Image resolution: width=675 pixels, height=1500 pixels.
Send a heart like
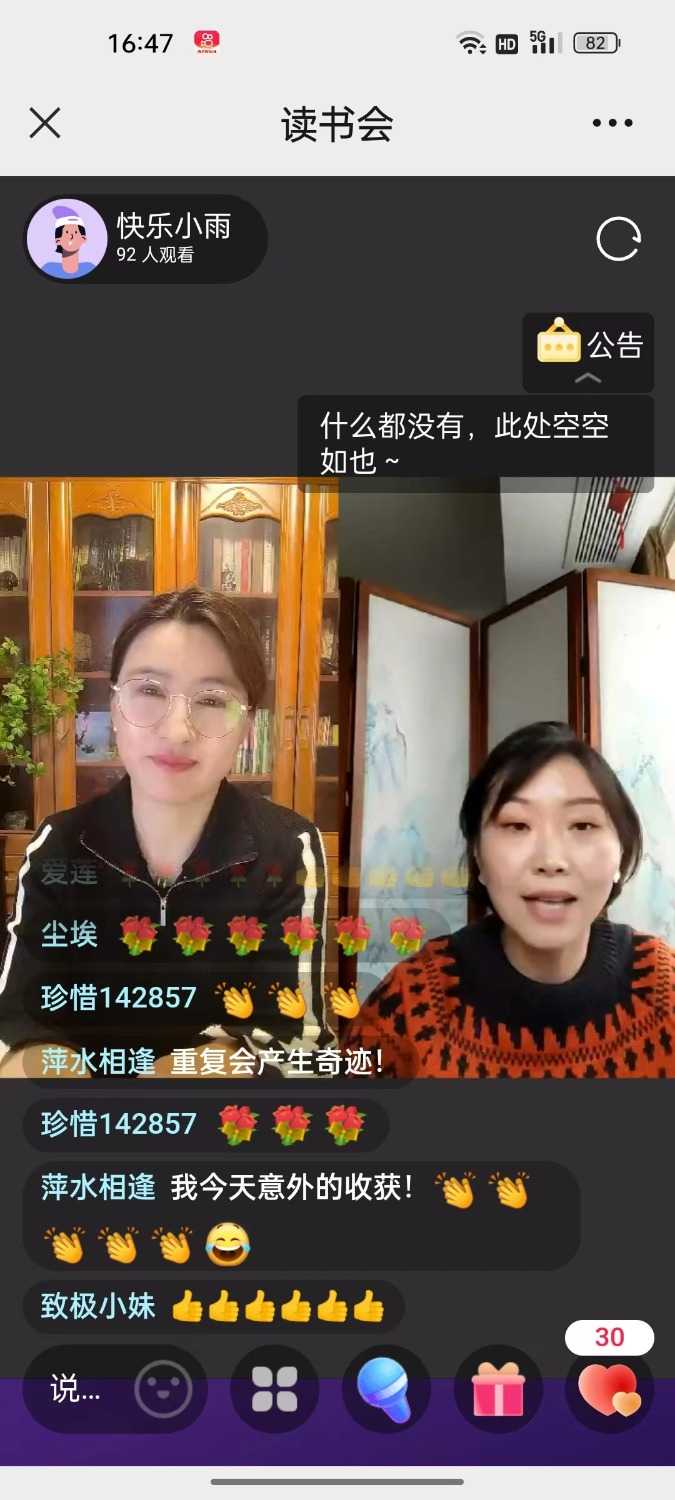click(x=609, y=1389)
